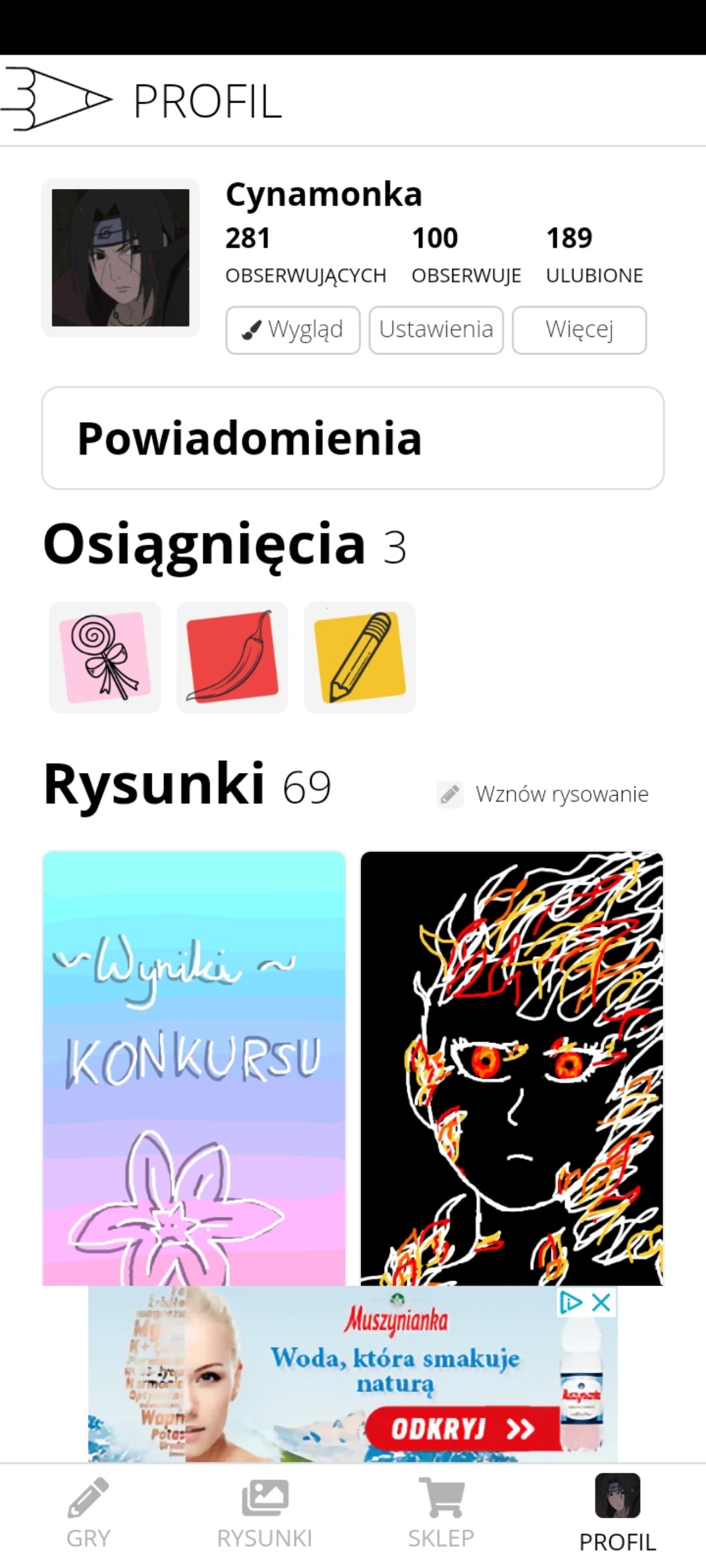The height and width of the screenshot is (1568, 706).
Task: Tap Wznów rysowanie to resume drawing
Action: point(543,794)
